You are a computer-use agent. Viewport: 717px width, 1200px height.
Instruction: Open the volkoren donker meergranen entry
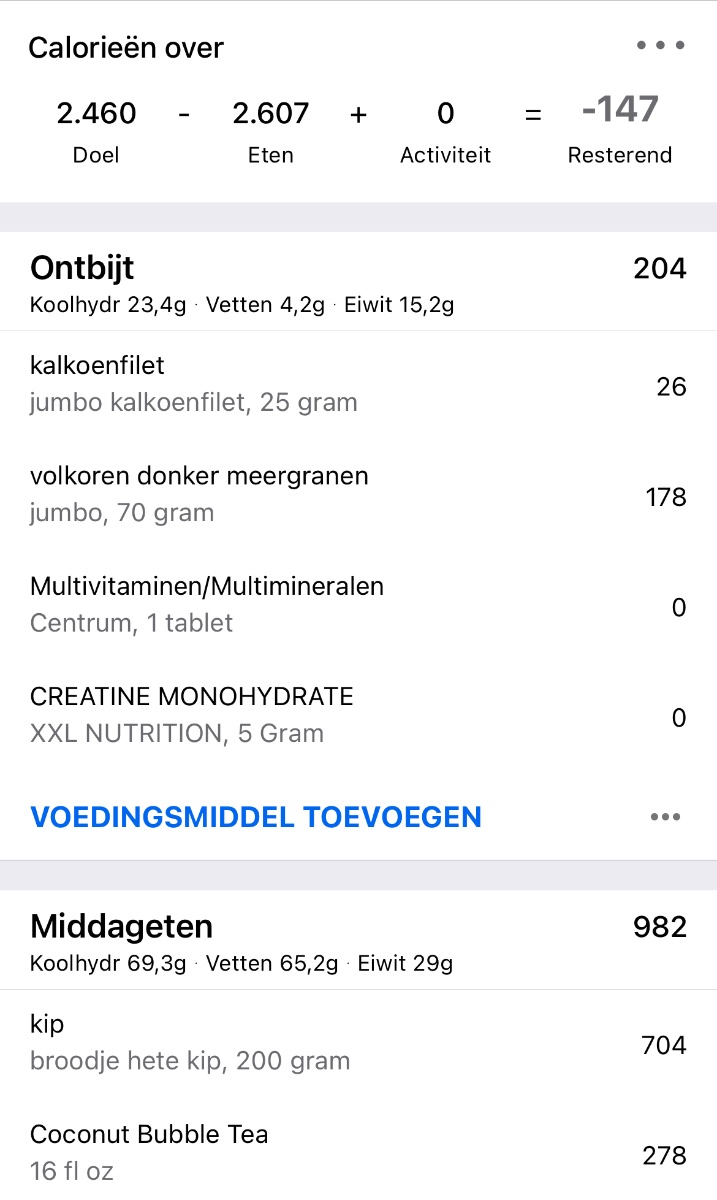pyautogui.click(x=358, y=495)
